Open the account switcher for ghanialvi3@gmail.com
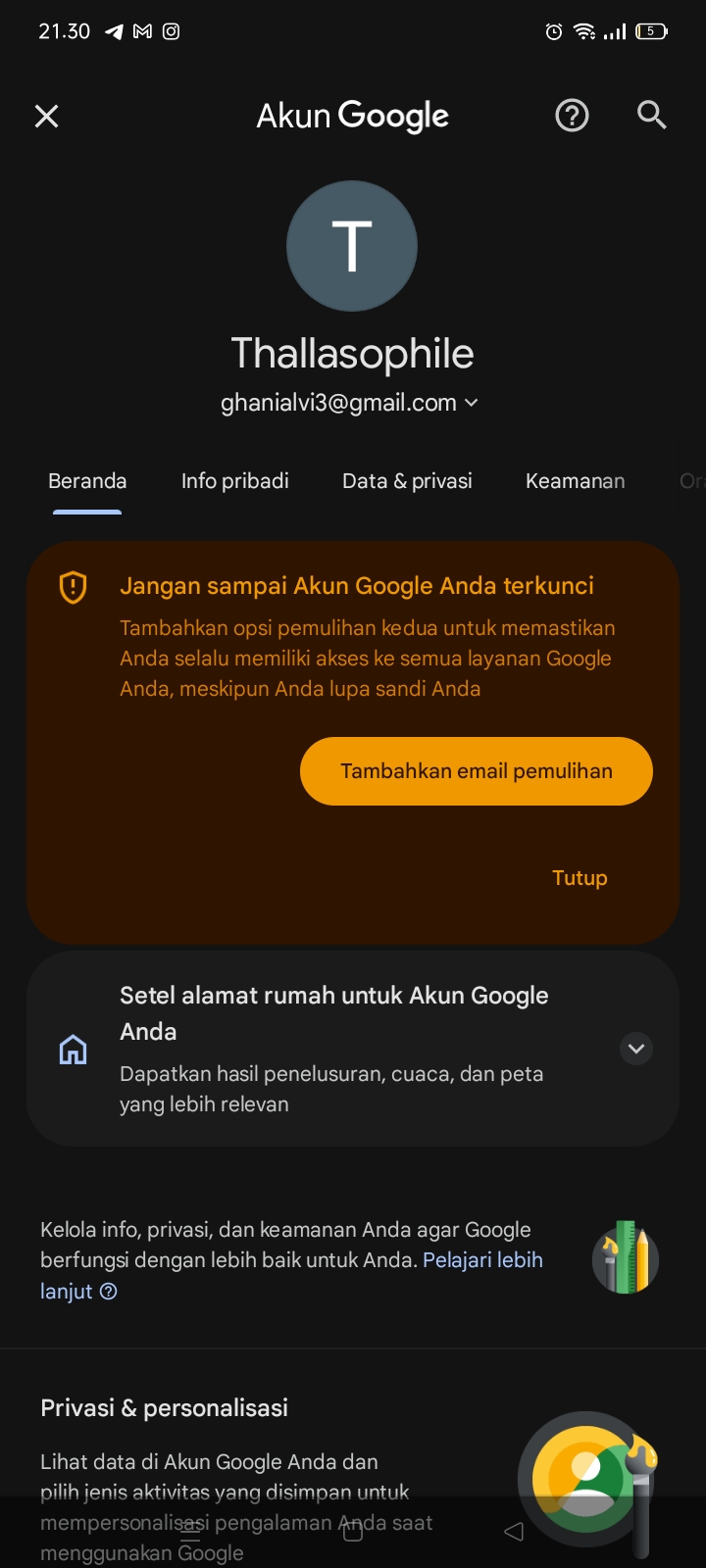Viewport: 706px width, 1568px height. 350,403
